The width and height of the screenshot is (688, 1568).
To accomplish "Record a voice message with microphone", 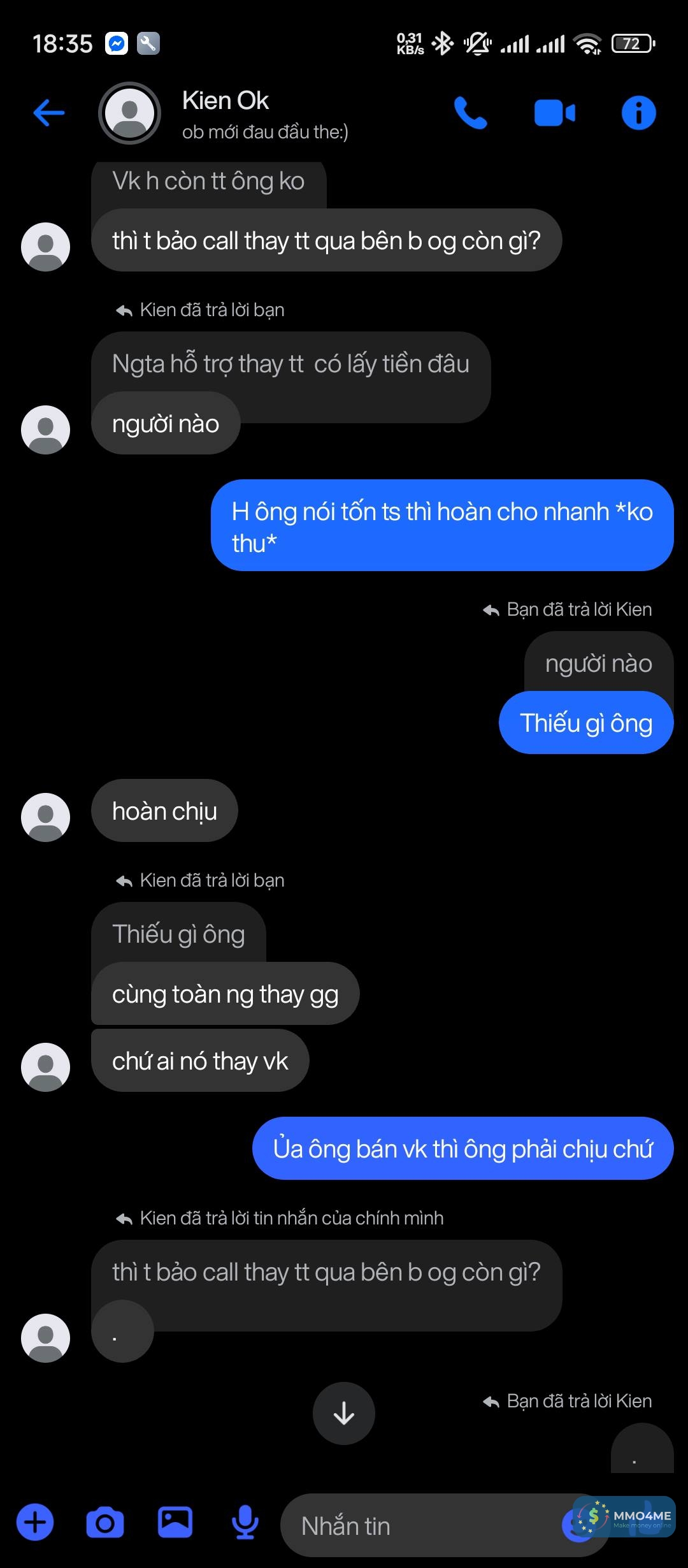I will click(245, 1523).
